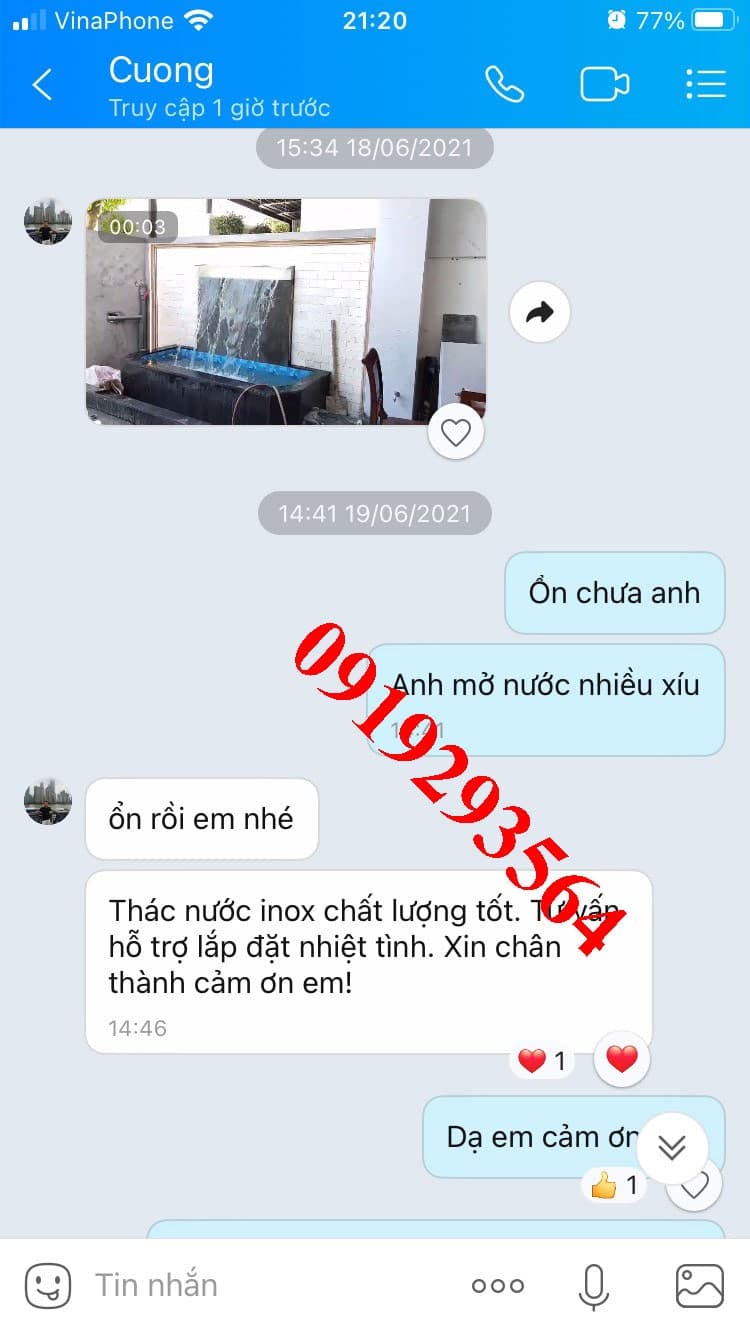
Task: Jump to latest messages with down arrows
Action: pyautogui.click(x=671, y=1148)
